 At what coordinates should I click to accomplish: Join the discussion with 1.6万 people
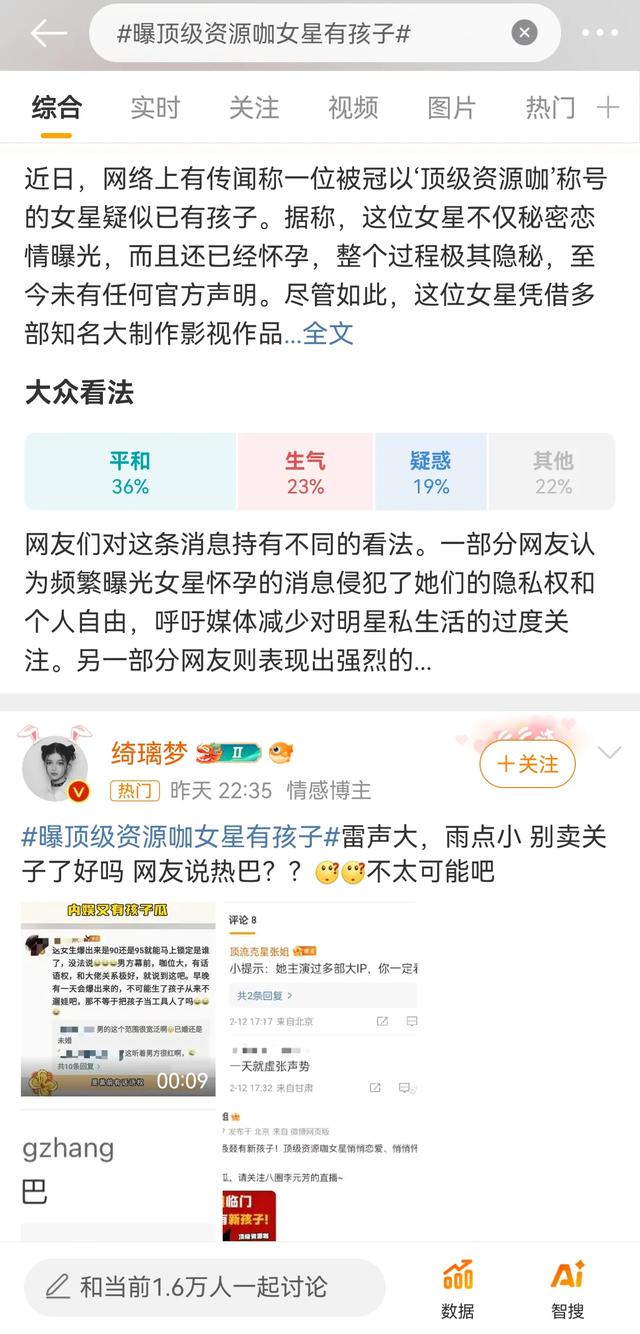click(204, 1286)
